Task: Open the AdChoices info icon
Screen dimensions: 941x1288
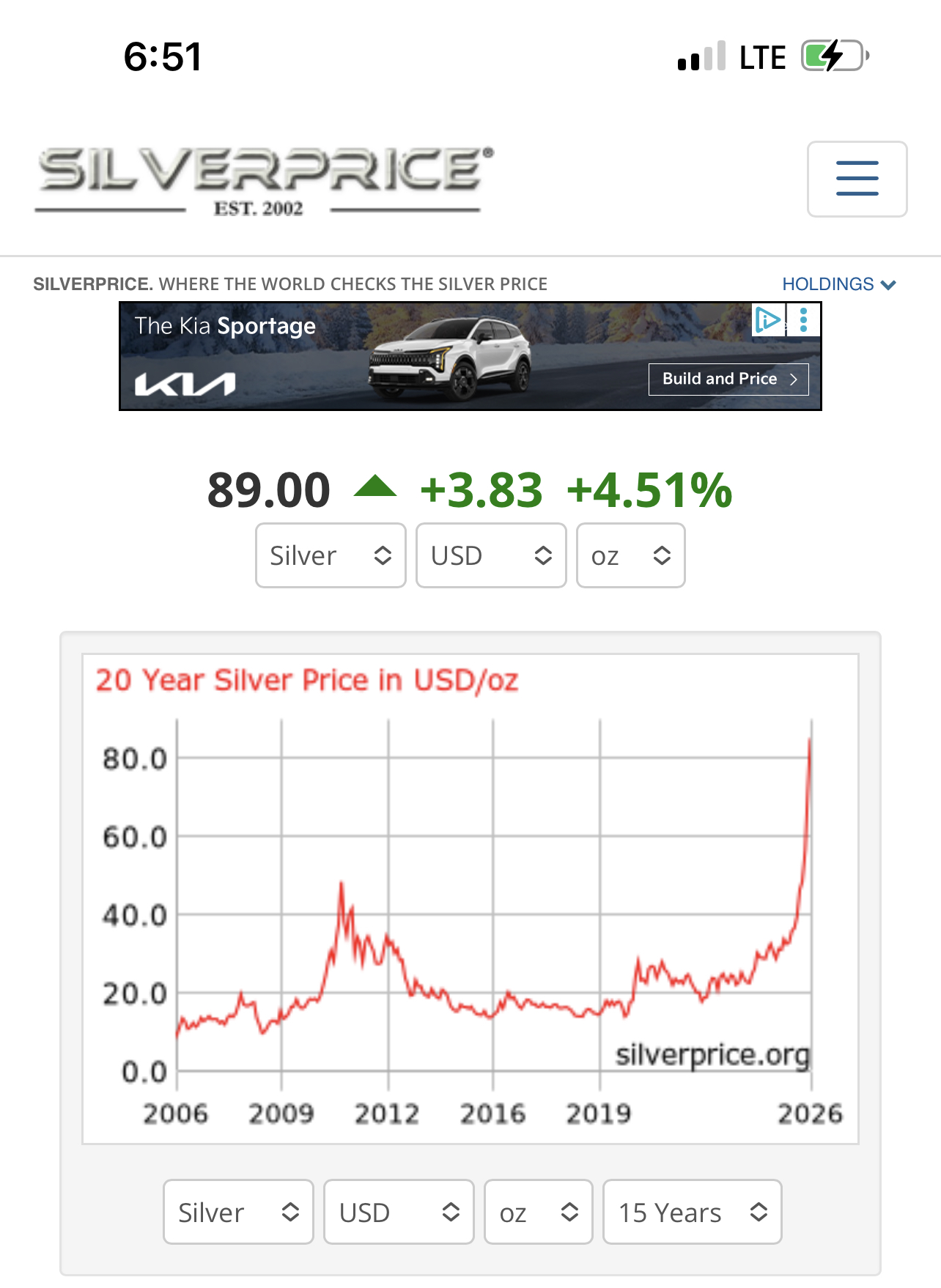Action: tap(767, 320)
